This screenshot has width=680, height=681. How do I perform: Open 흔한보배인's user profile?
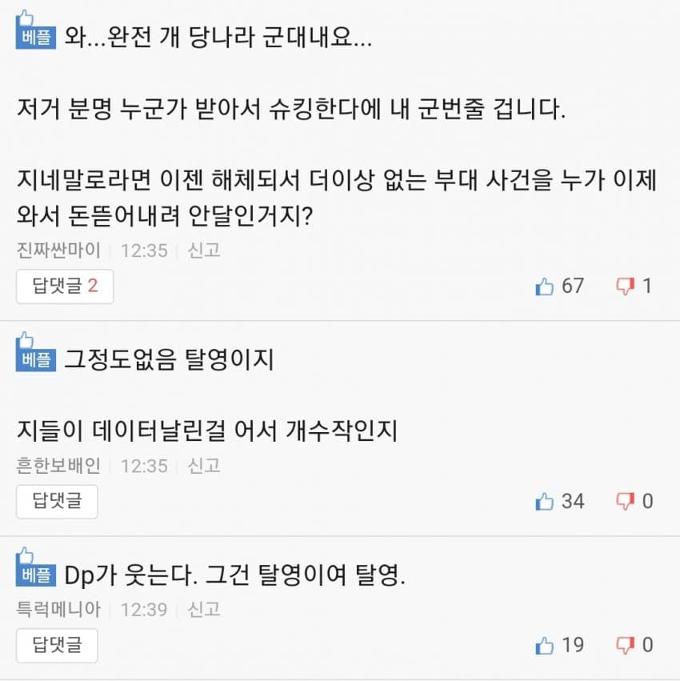pyautogui.click(x=59, y=465)
